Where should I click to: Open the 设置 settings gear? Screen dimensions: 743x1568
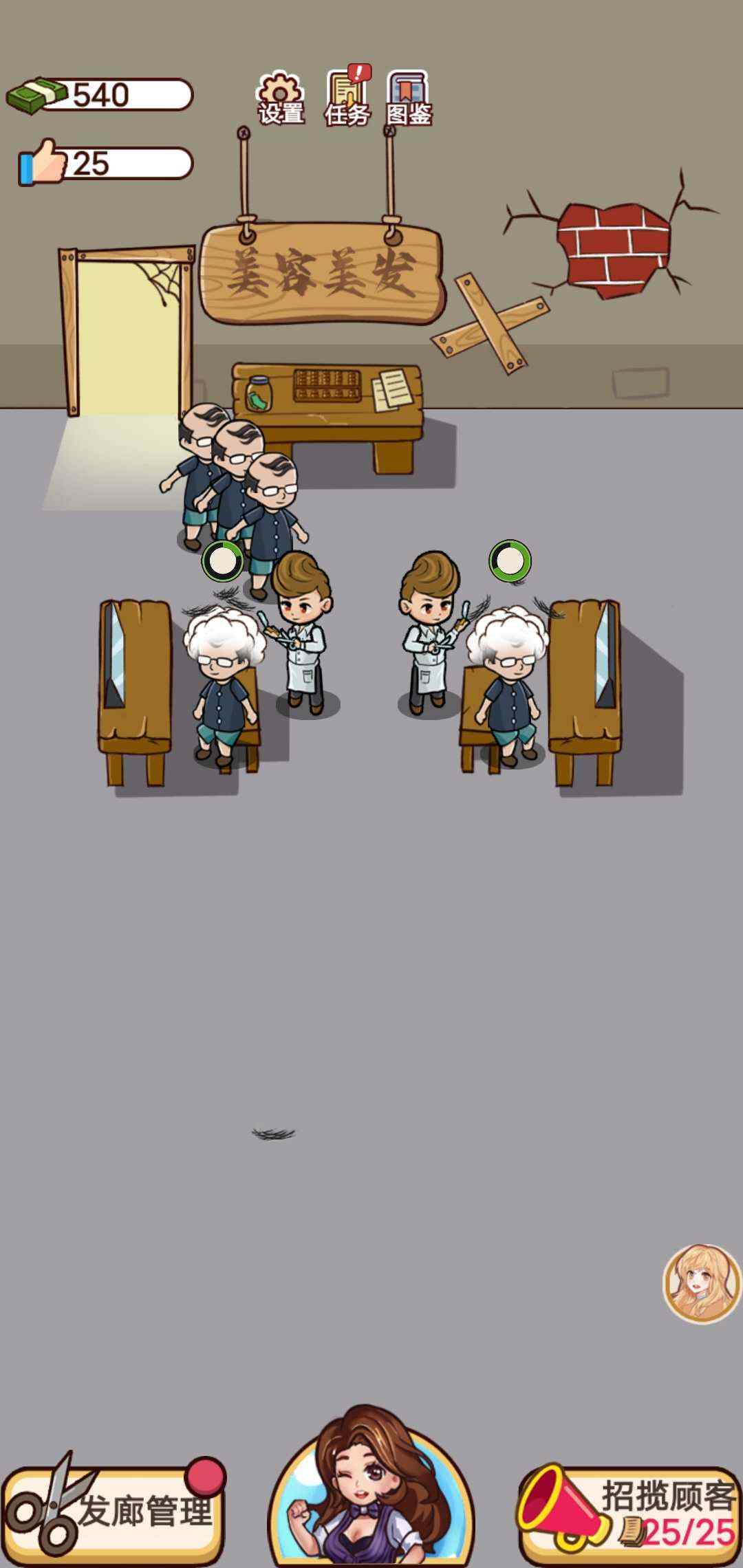tap(281, 98)
